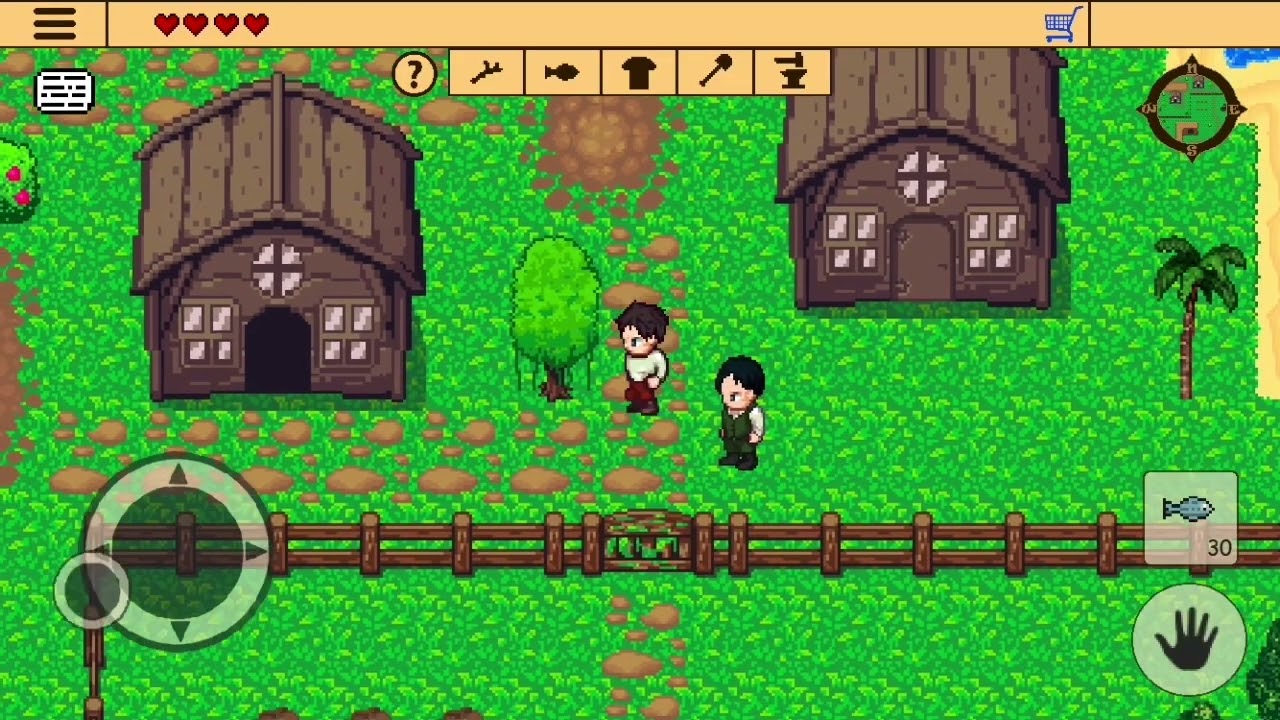This screenshot has height=720, width=1280.
Task: Open the compass minimap
Action: click(x=1191, y=108)
